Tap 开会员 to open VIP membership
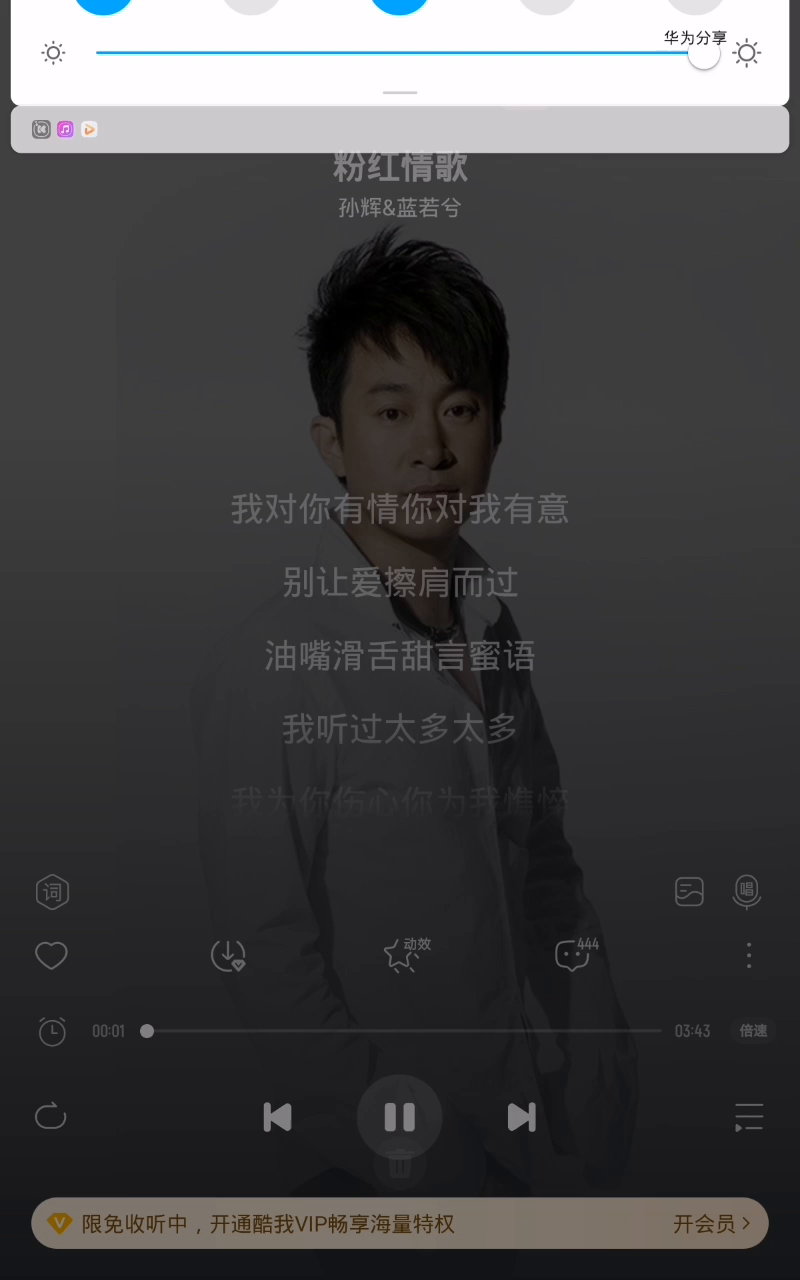This screenshot has width=800, height=1280. (x=711, y=1224)
